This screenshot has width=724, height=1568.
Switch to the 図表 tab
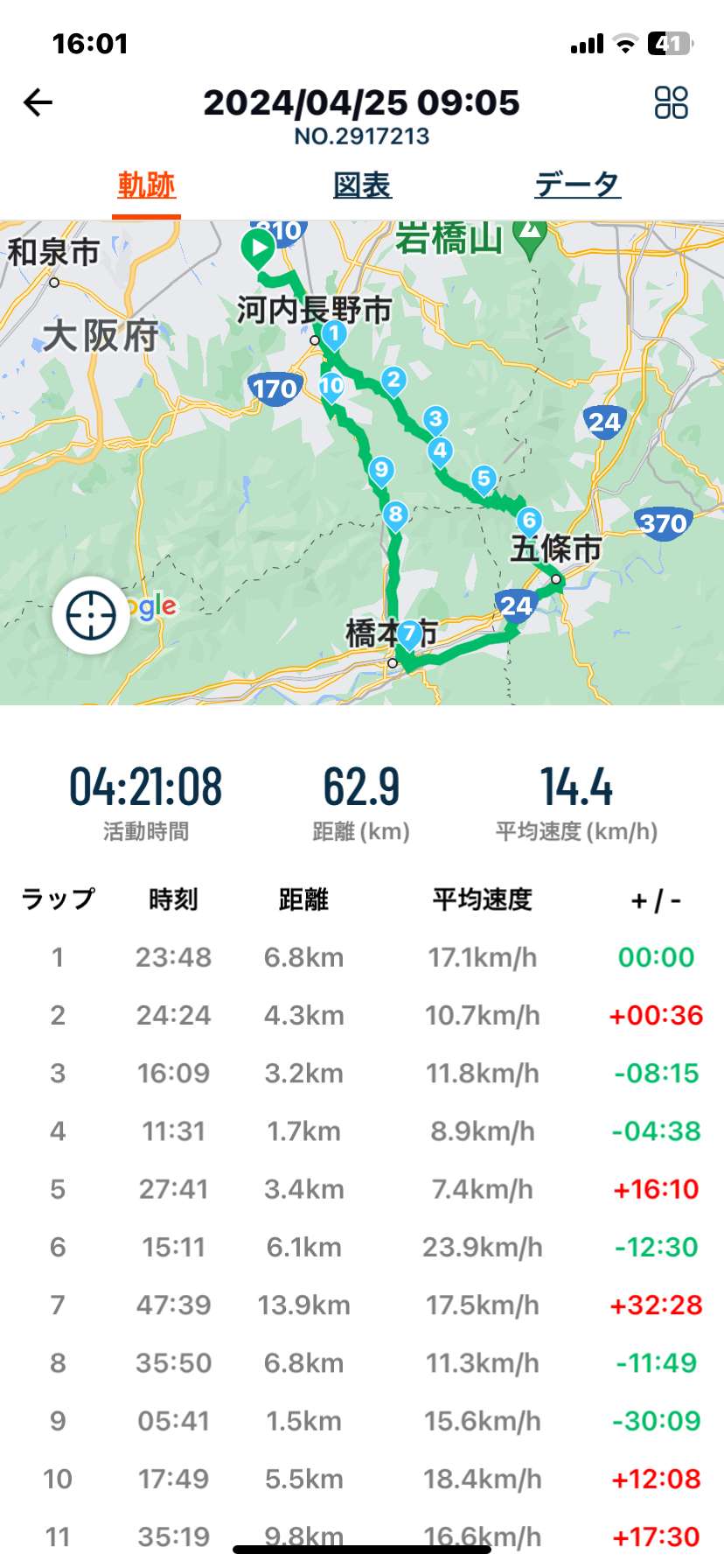pos(362,185)
